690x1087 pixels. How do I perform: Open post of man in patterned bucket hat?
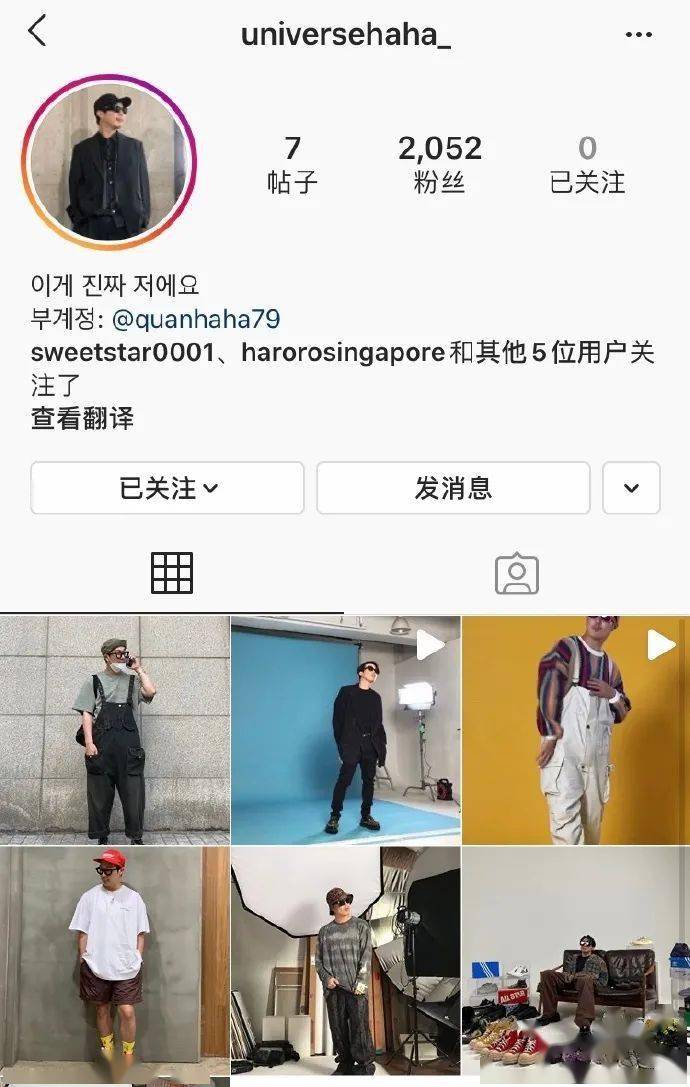click(345, 960)
